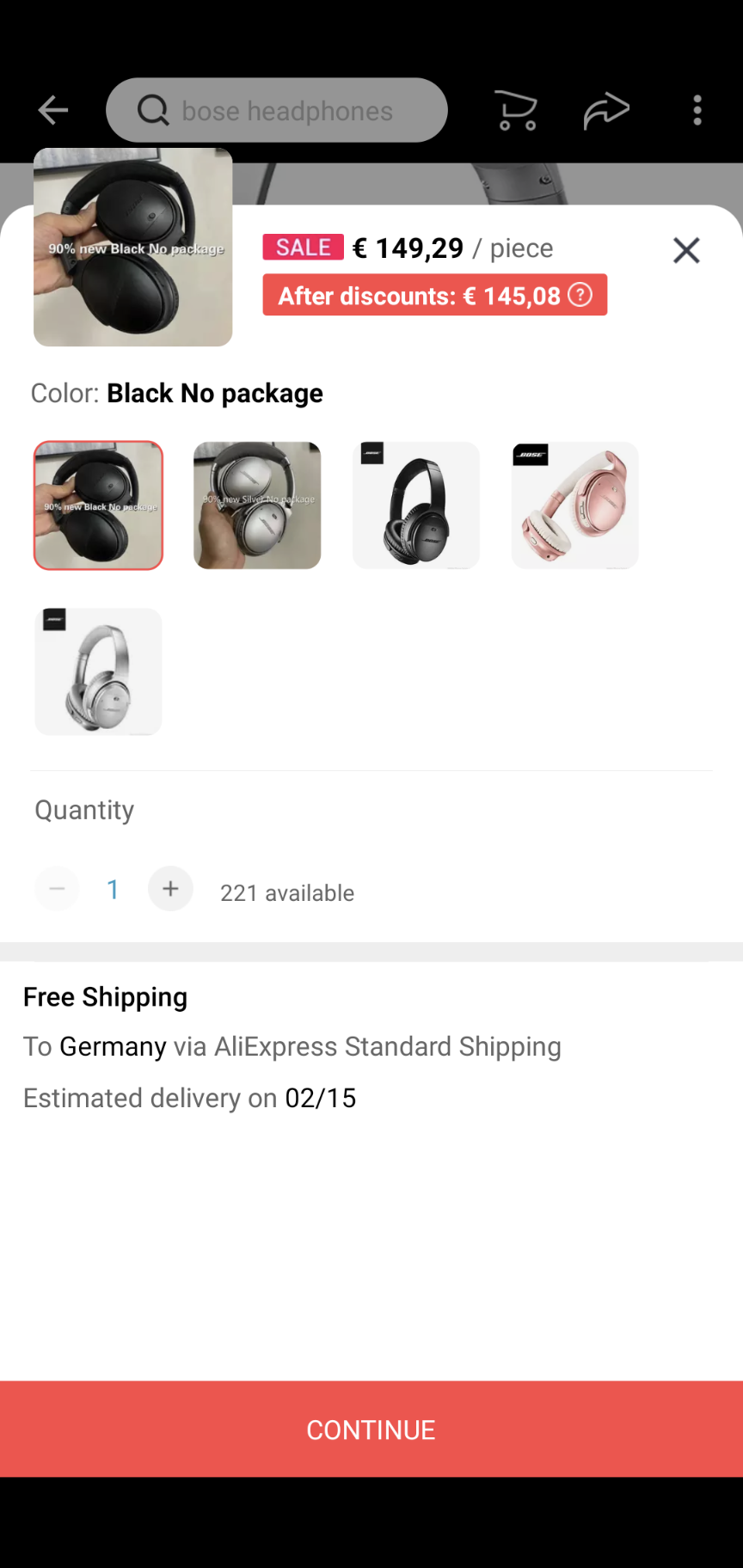Decrease the quantity with minus button
The height and width of the screenshot is (1568, 743).
coord(57,888)
